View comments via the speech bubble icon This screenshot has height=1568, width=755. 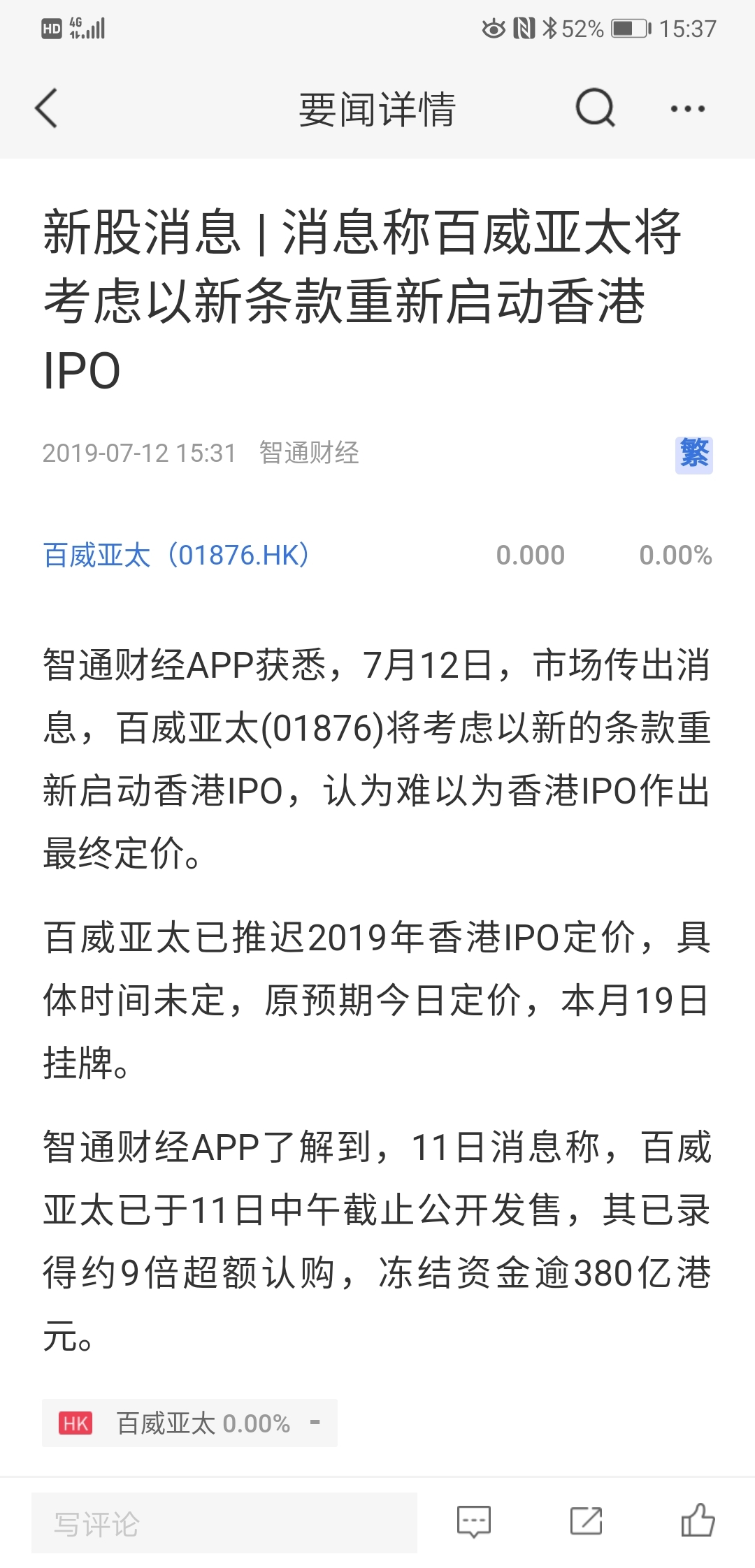474,1521
